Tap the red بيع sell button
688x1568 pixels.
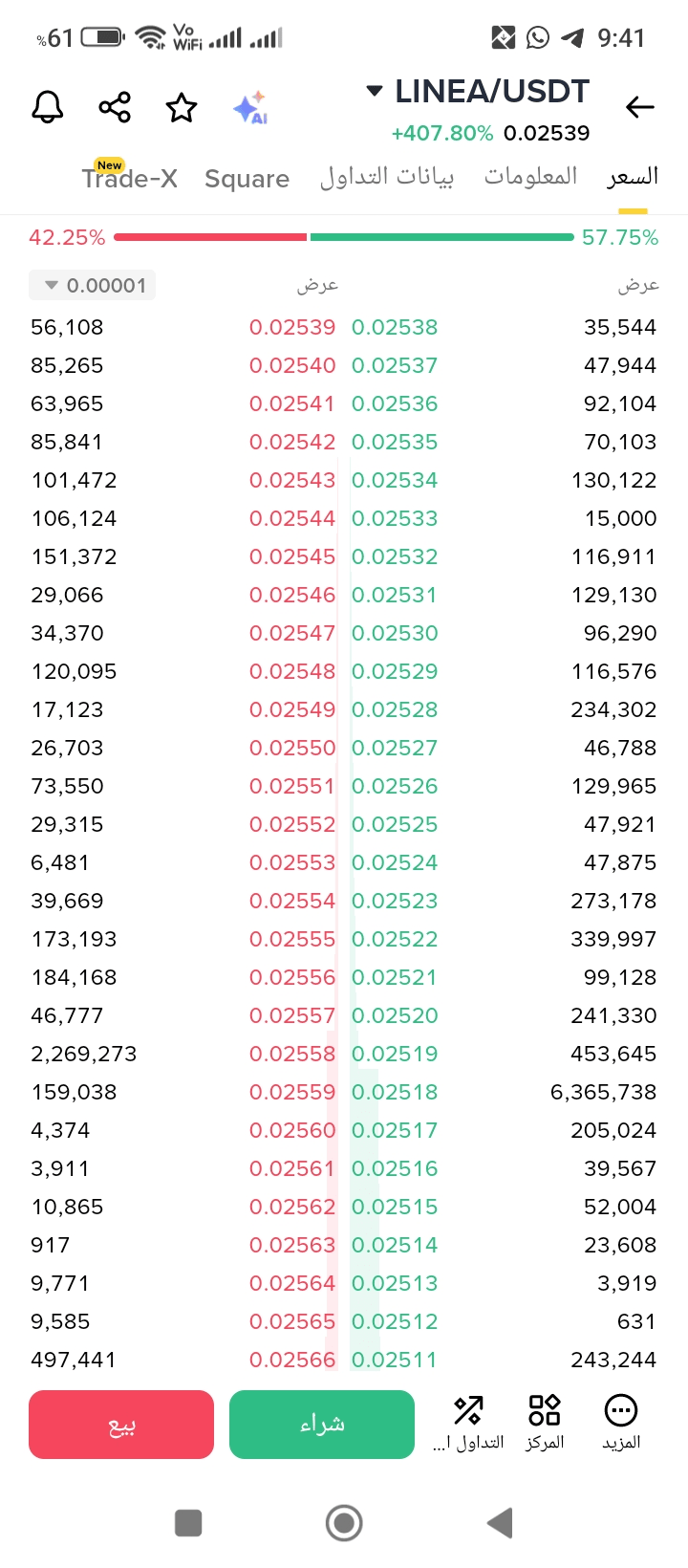click(121, 1425)
